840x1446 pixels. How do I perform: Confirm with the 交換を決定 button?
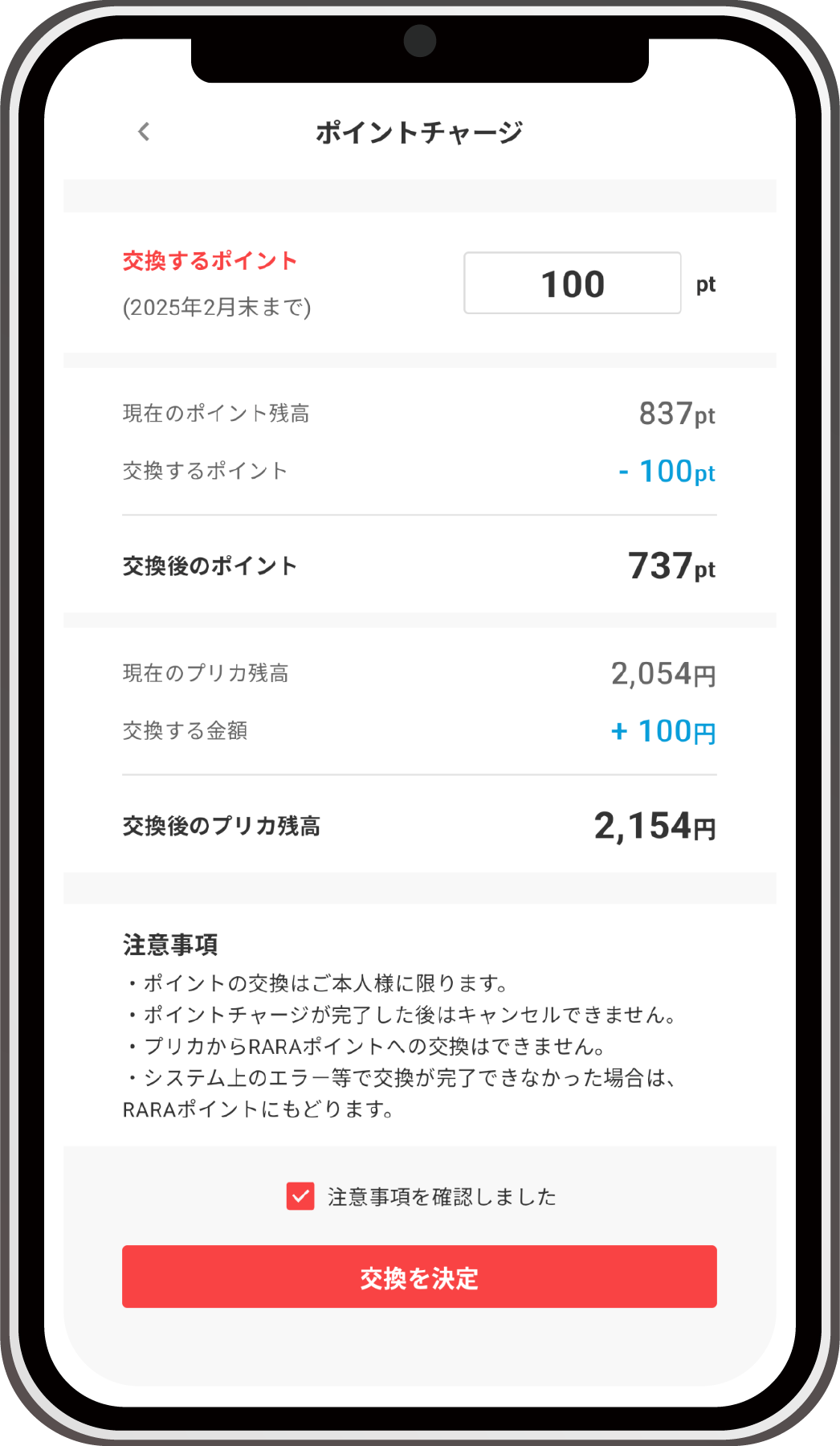(x=419, y=1276)
